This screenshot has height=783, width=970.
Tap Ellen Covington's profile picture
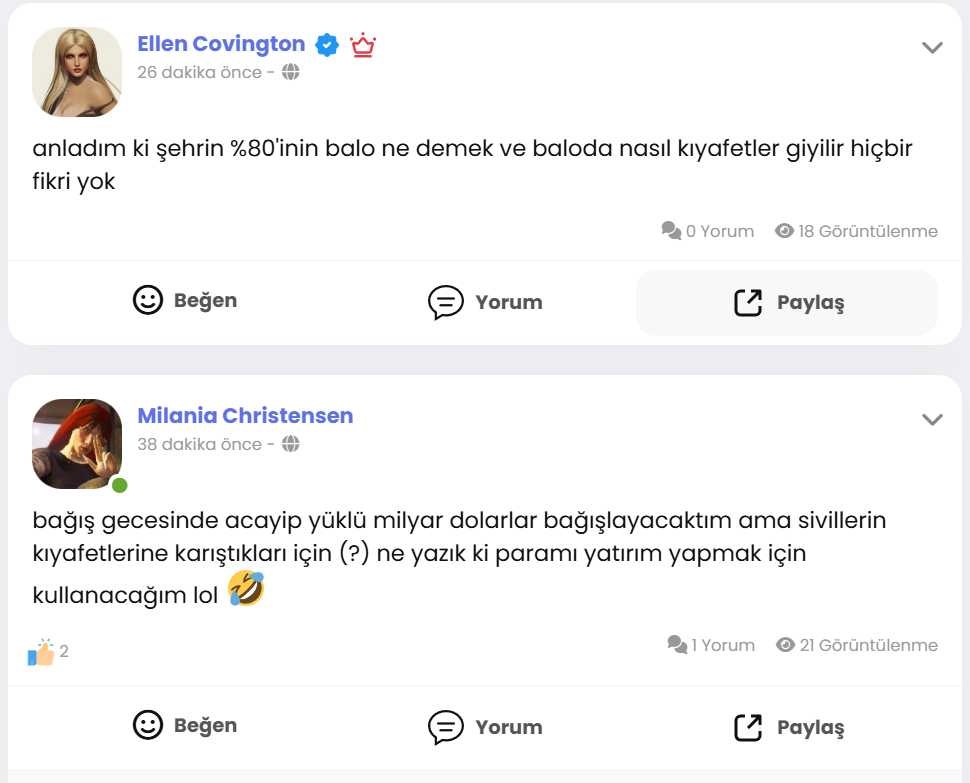77,72
